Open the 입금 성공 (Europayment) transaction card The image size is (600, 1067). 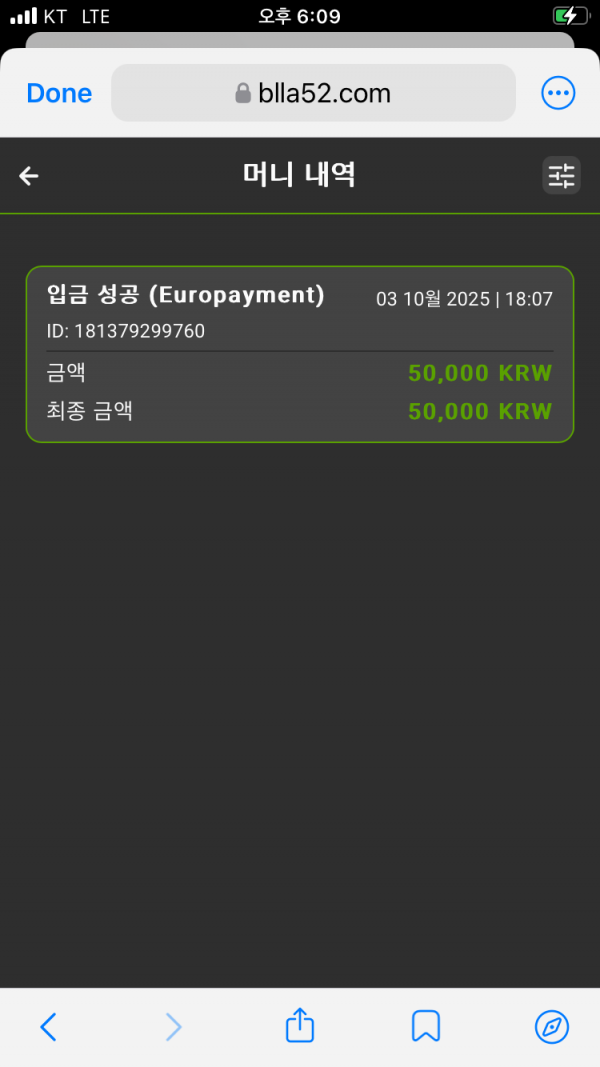300,354
